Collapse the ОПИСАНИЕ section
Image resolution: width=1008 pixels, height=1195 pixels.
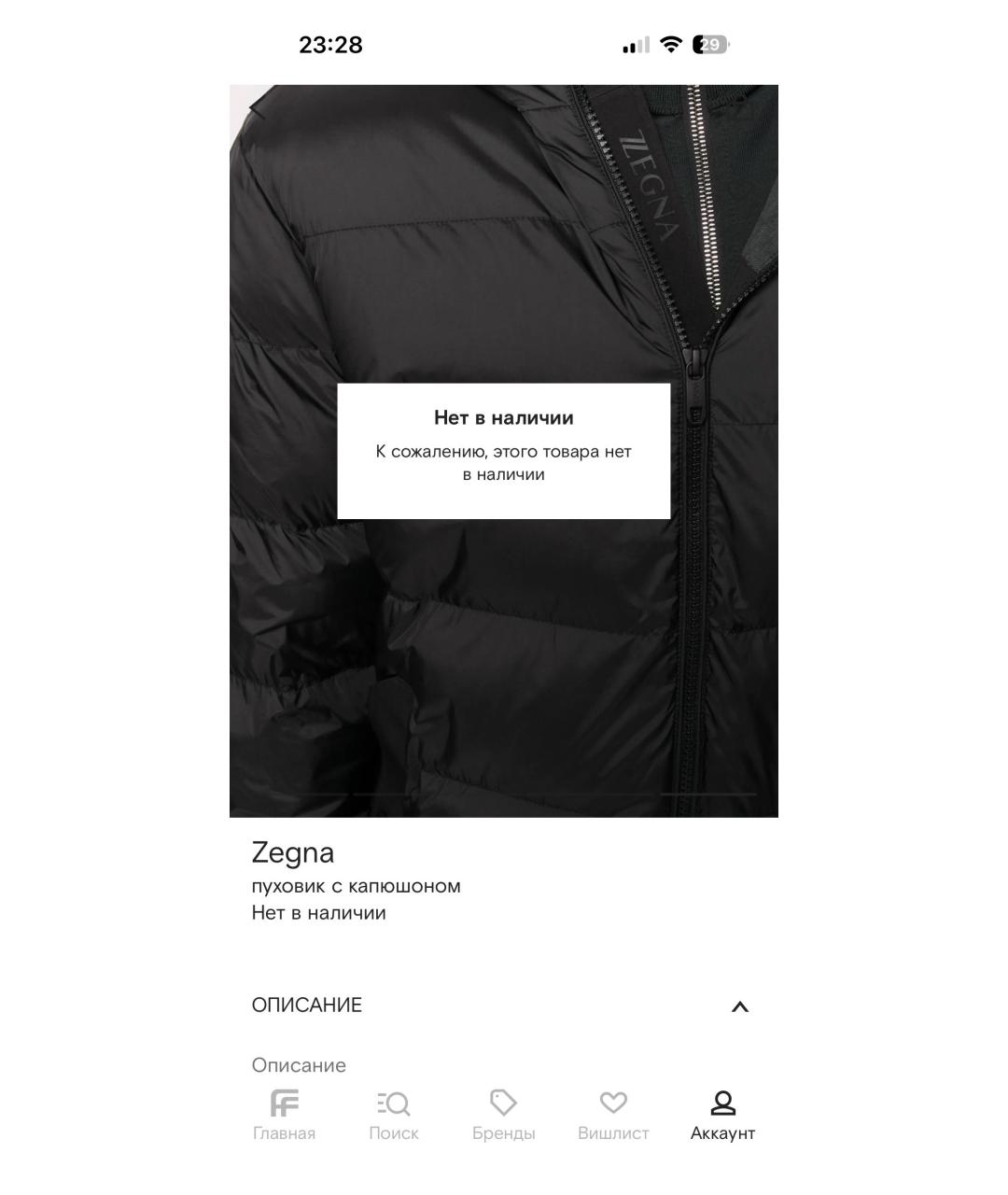(739, 1006)
